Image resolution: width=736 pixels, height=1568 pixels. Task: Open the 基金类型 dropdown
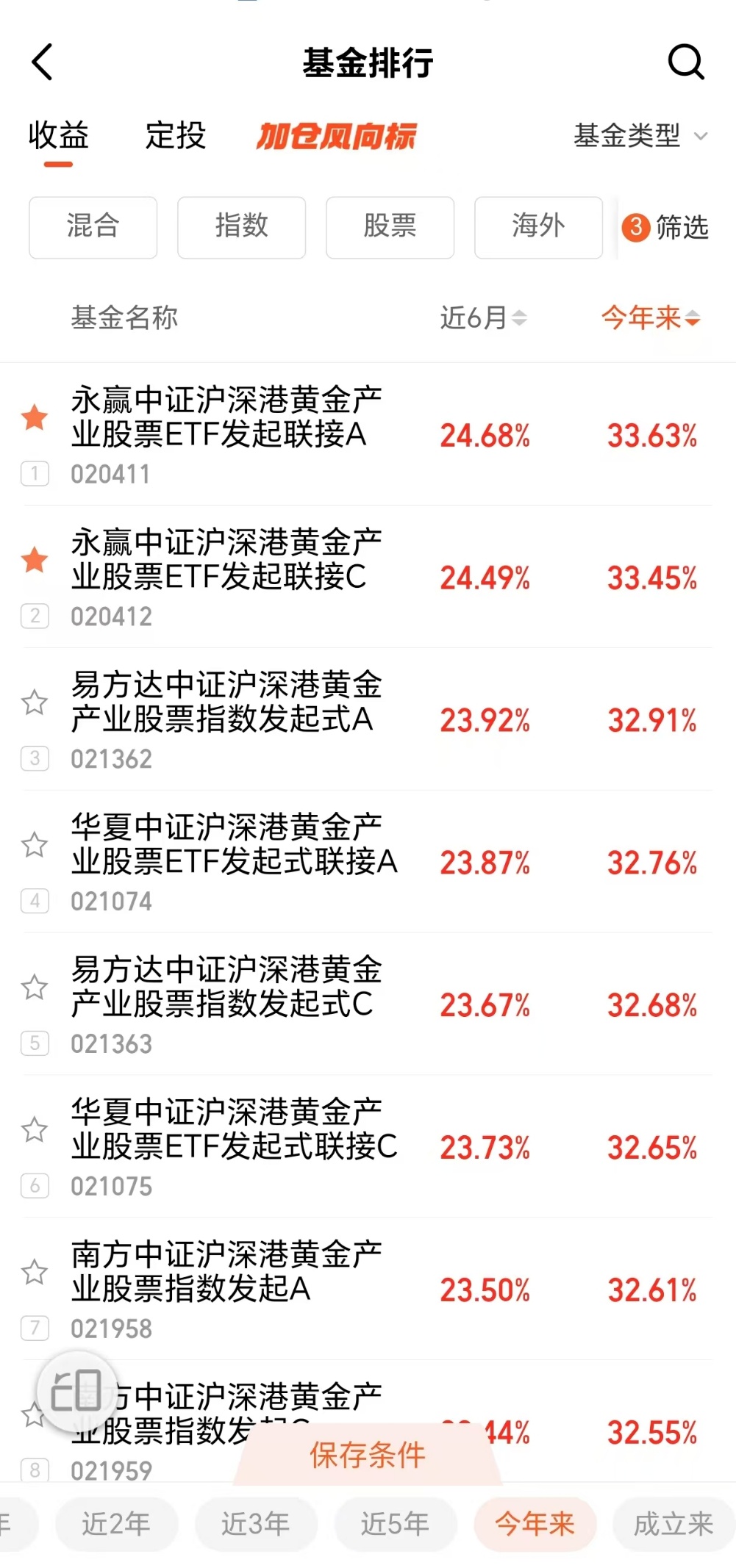click(639, 137)
